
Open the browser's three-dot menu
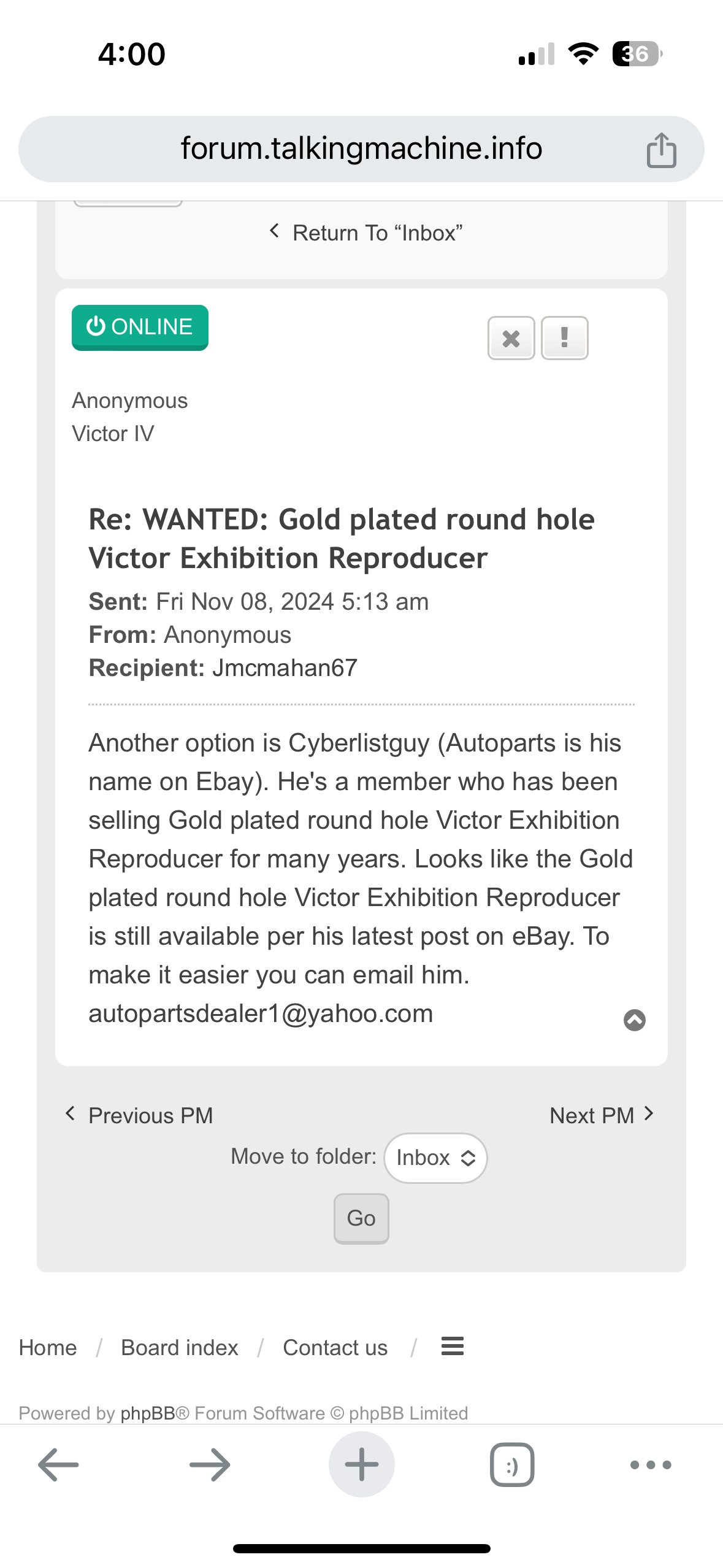(651, 1465)
